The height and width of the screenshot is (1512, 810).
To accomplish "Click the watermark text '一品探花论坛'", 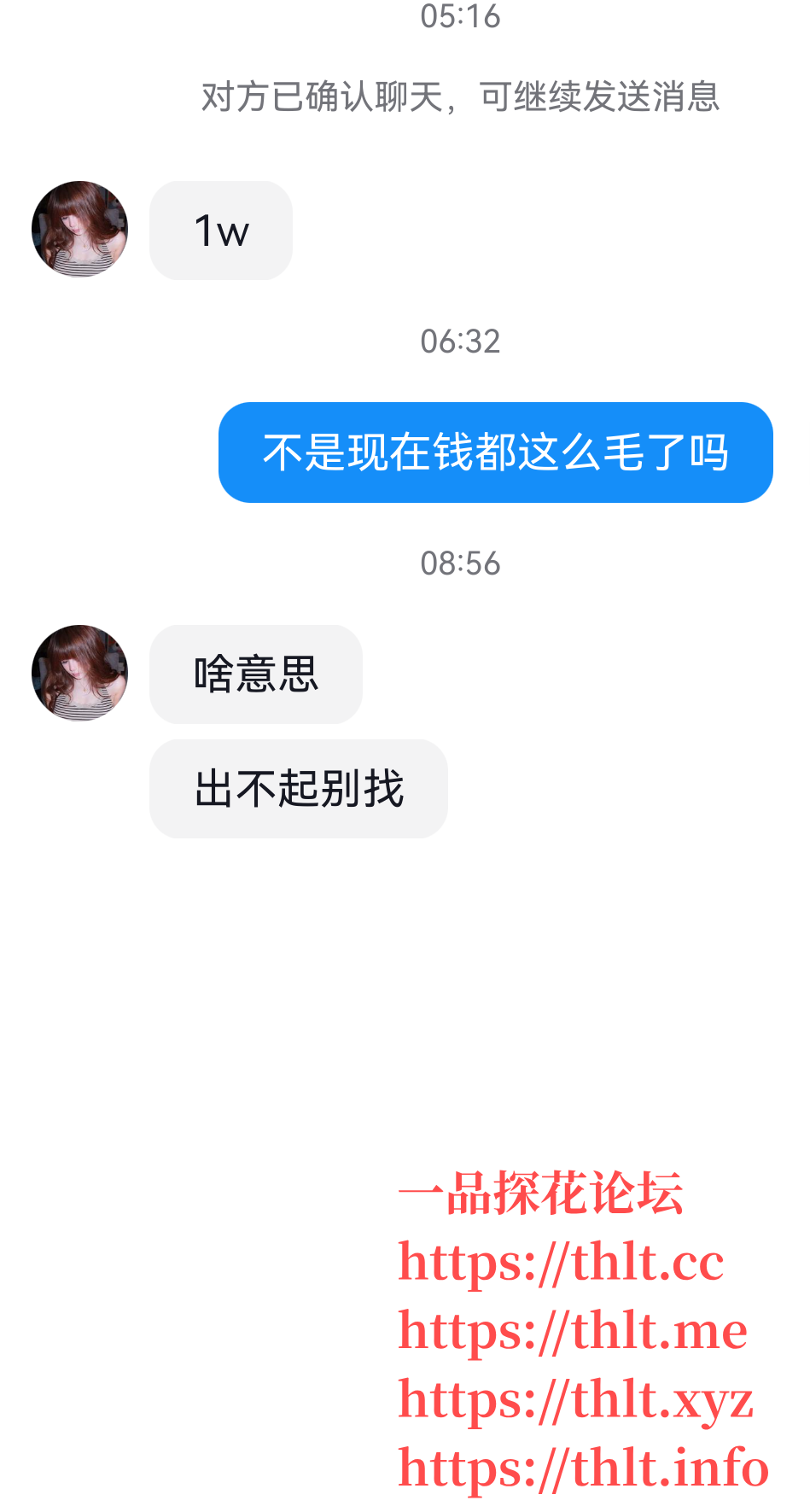I will 542,1194.
